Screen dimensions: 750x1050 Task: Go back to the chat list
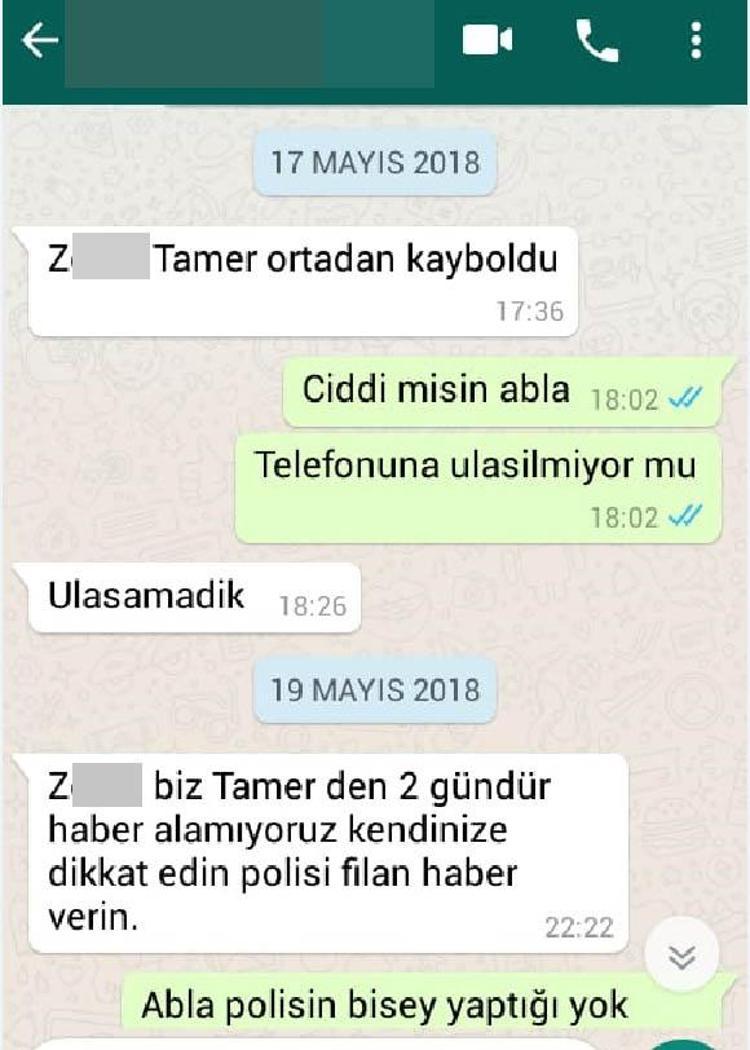(39, 42)
